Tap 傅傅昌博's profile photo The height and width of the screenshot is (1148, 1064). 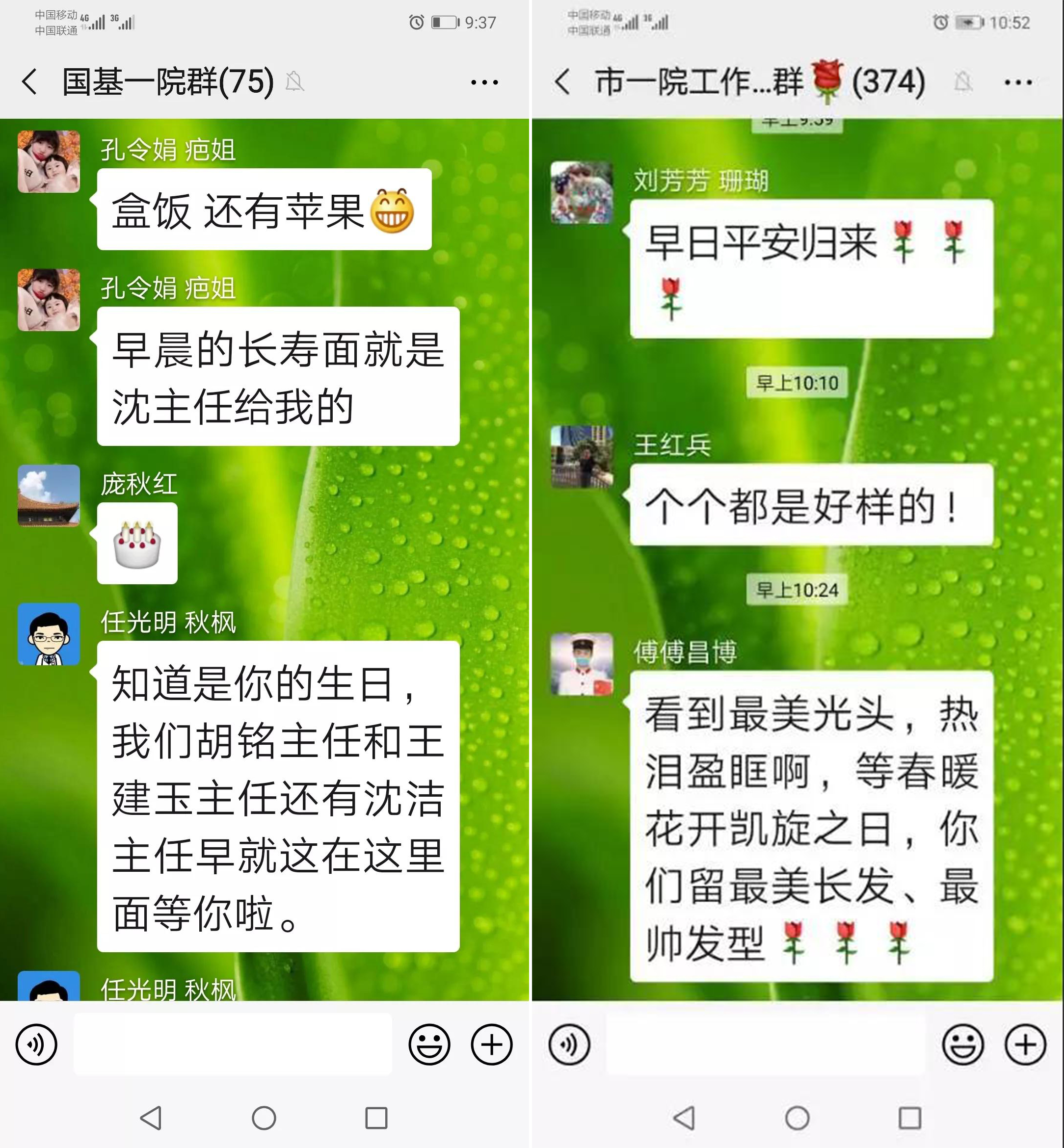click(582, 664)
